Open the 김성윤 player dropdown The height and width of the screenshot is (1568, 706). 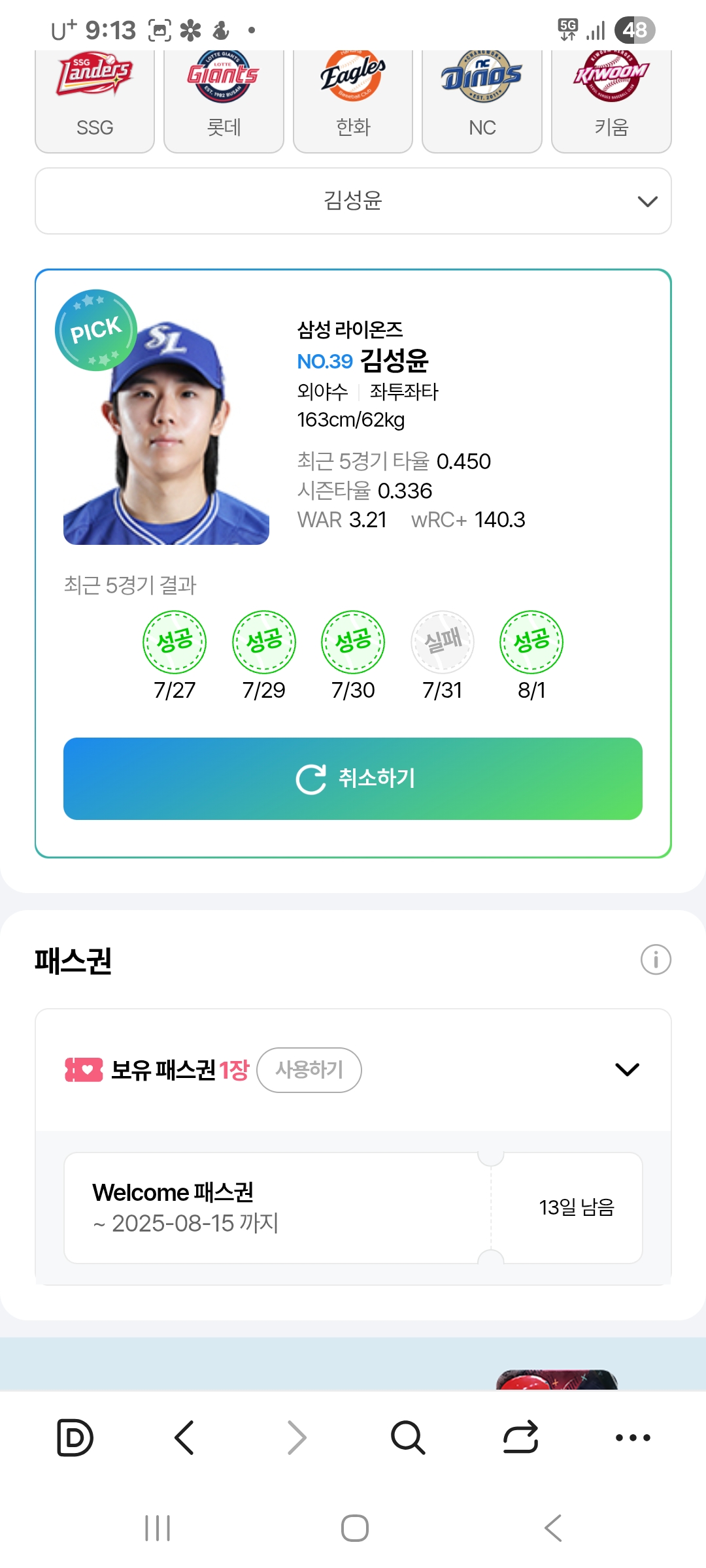(353, 201)
